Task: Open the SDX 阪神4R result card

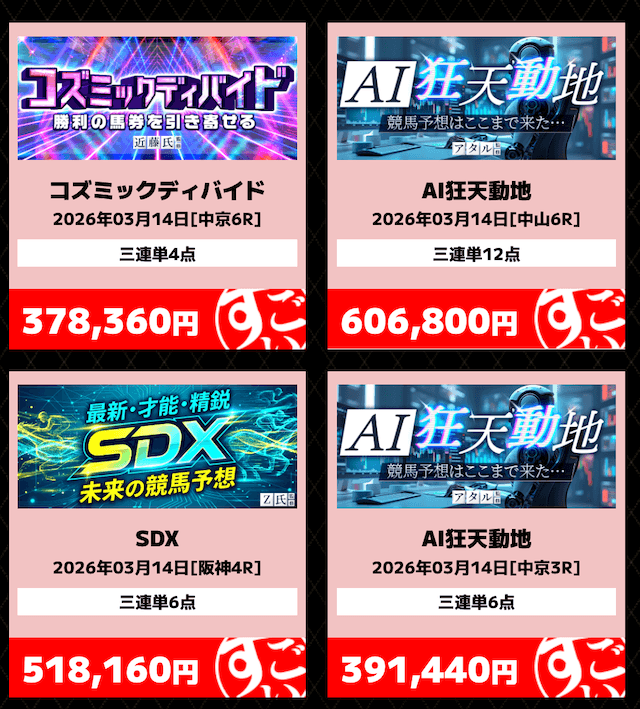Action: [x=157, y=540]
